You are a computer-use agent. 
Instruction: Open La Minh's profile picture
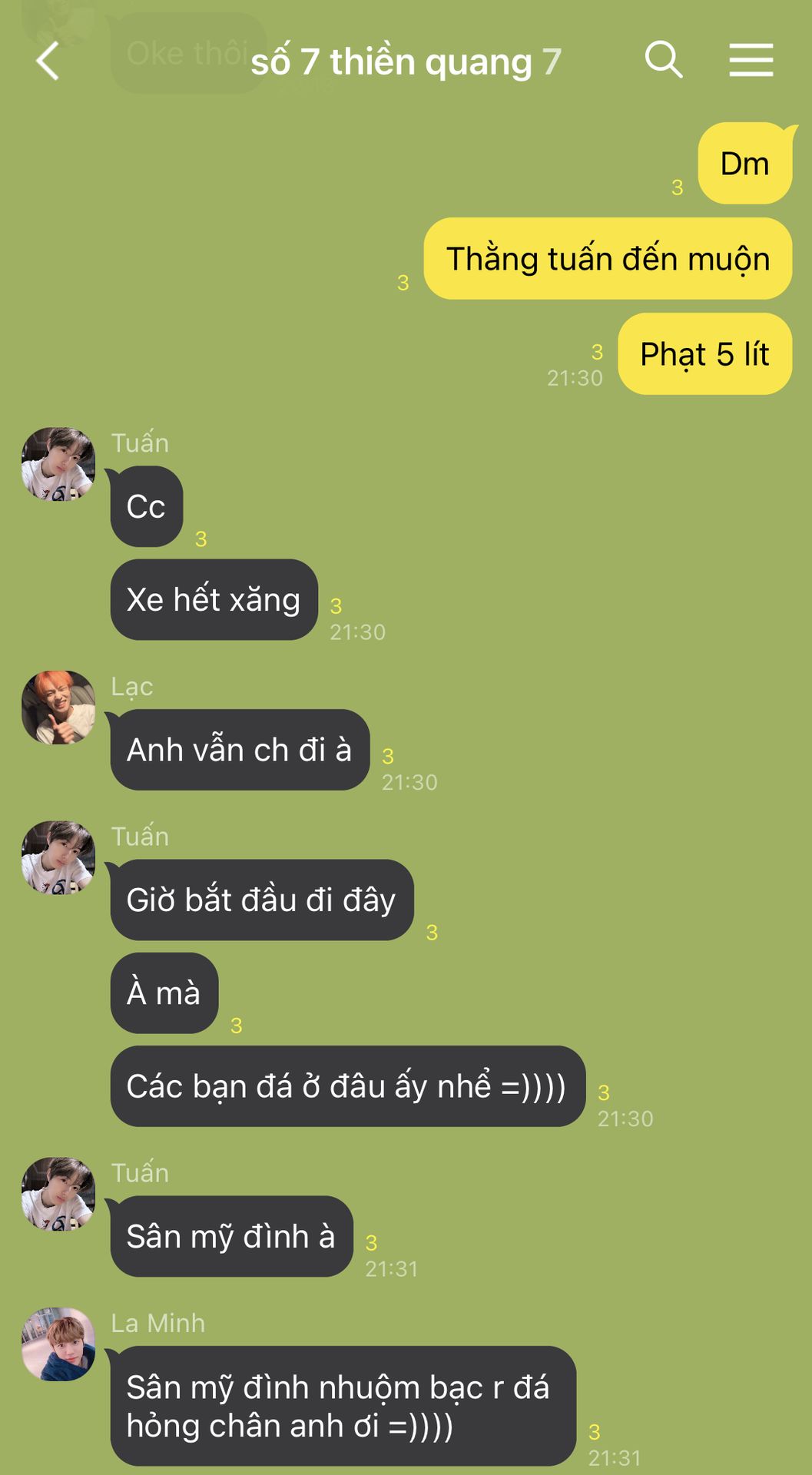pyautogui.click(x=58, y=1344)
